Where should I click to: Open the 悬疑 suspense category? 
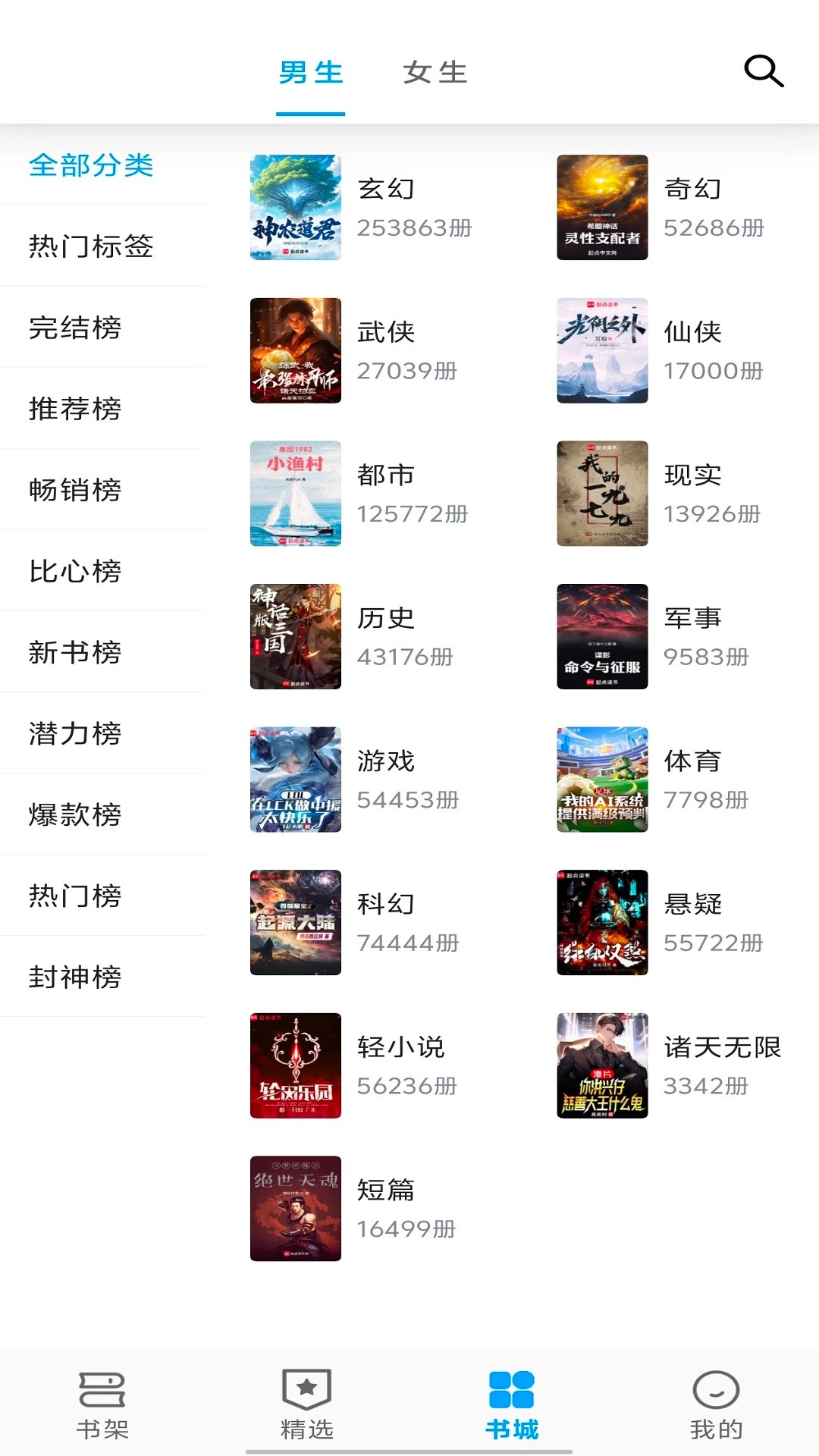coord(693,904)
